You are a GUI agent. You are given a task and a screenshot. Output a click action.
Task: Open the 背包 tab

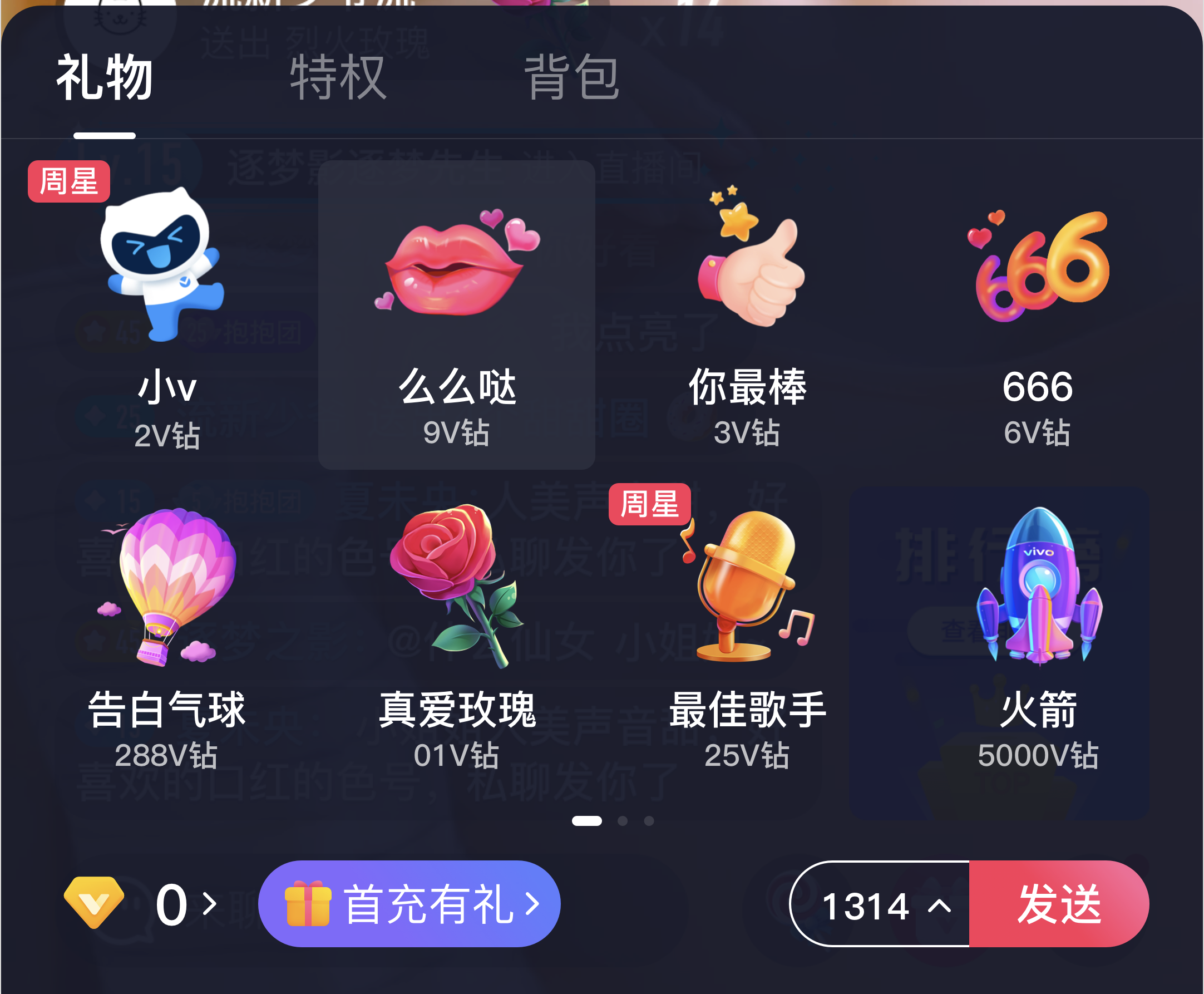tap(571, 78)
